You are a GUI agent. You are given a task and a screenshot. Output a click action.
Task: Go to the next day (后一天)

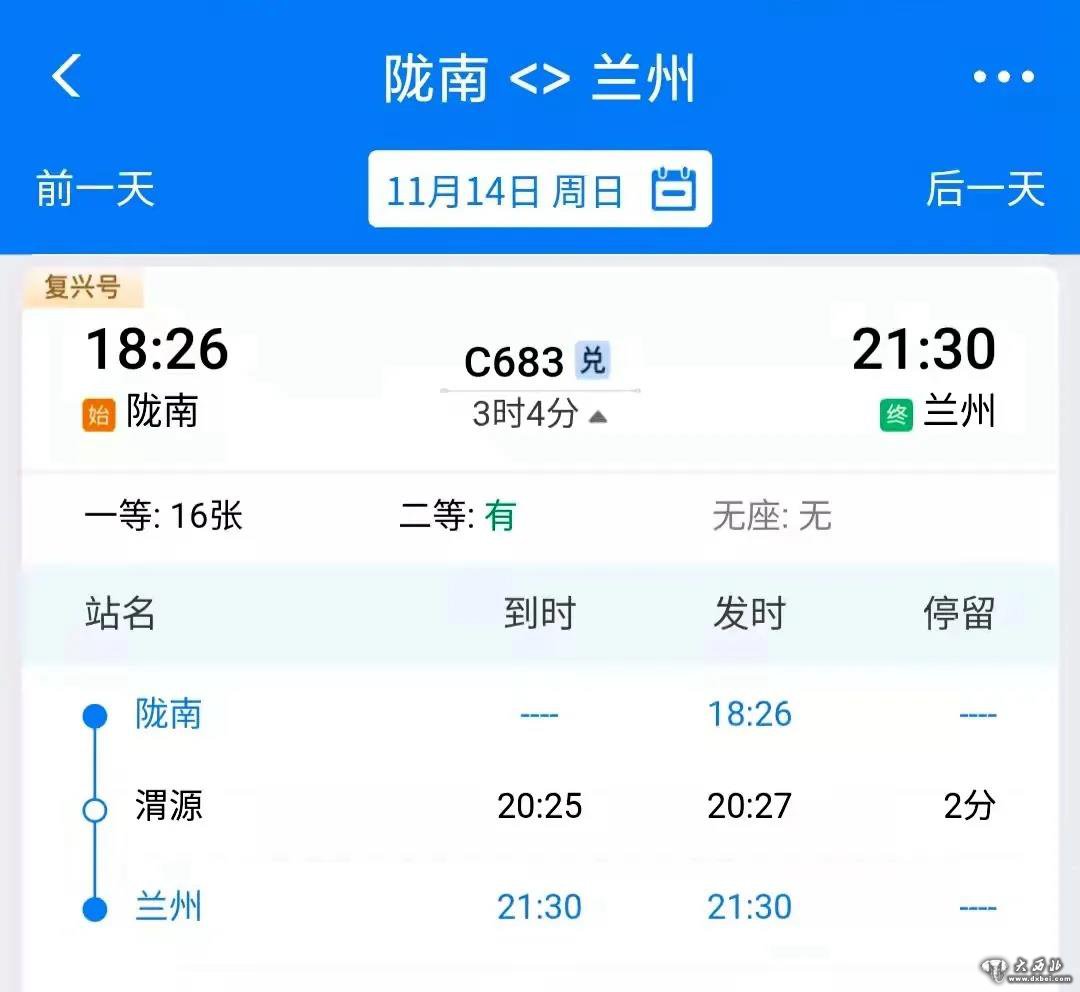[984, 189]
